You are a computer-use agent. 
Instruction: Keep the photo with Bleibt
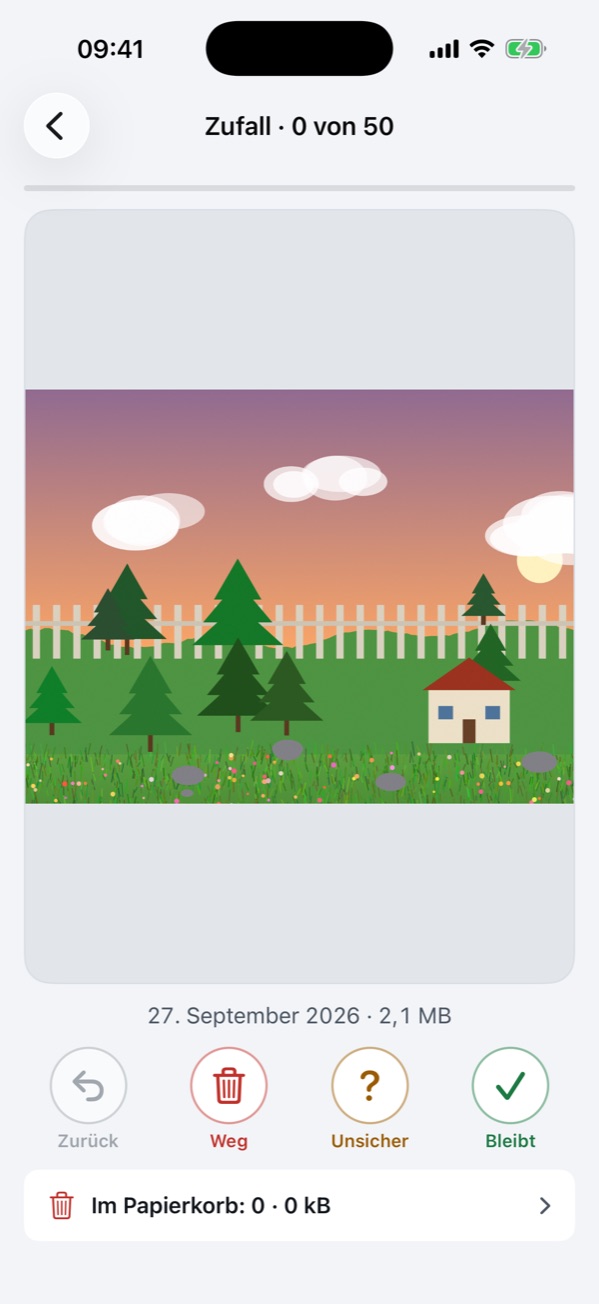click(511, 1086)
